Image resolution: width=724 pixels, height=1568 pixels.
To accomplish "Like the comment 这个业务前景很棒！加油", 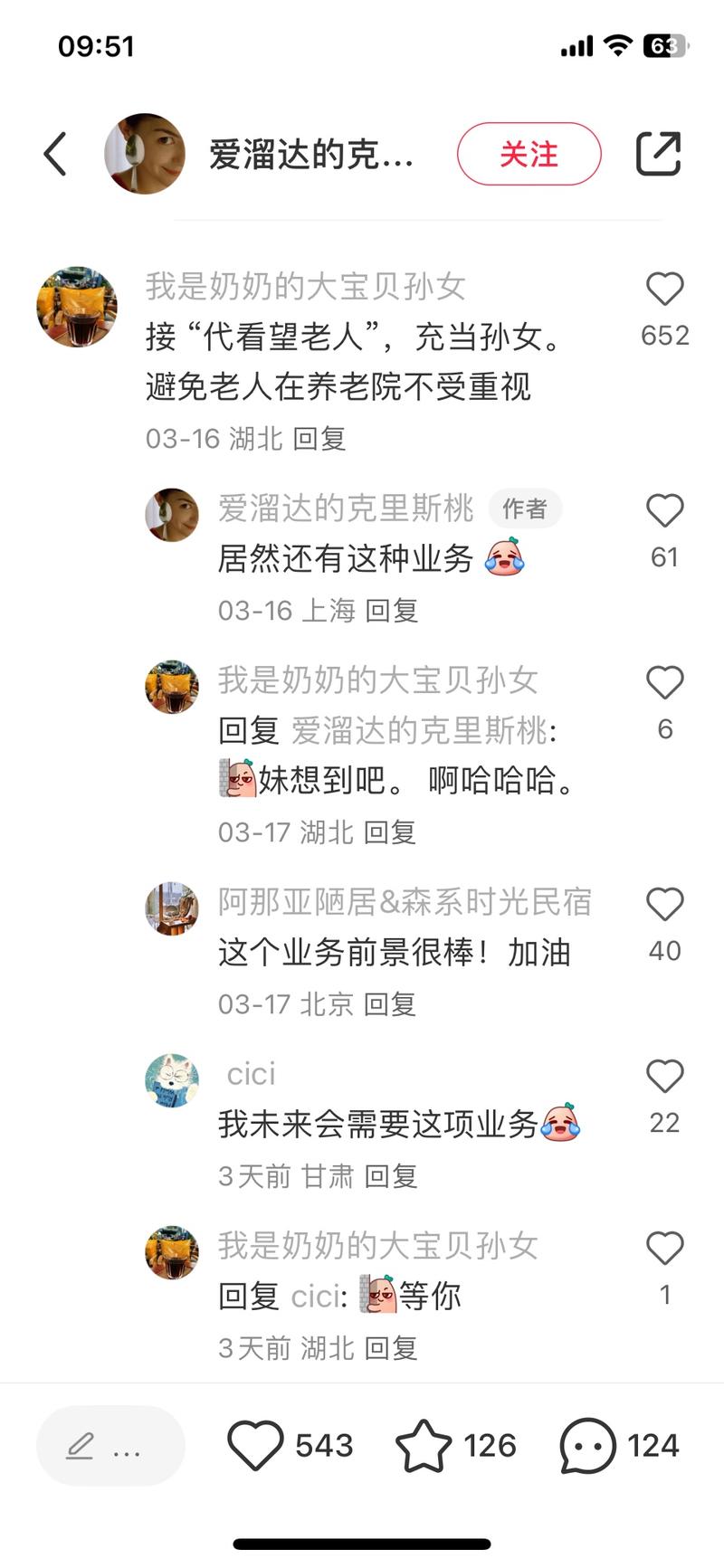I will pyautogui.click(x=664, y=905).
